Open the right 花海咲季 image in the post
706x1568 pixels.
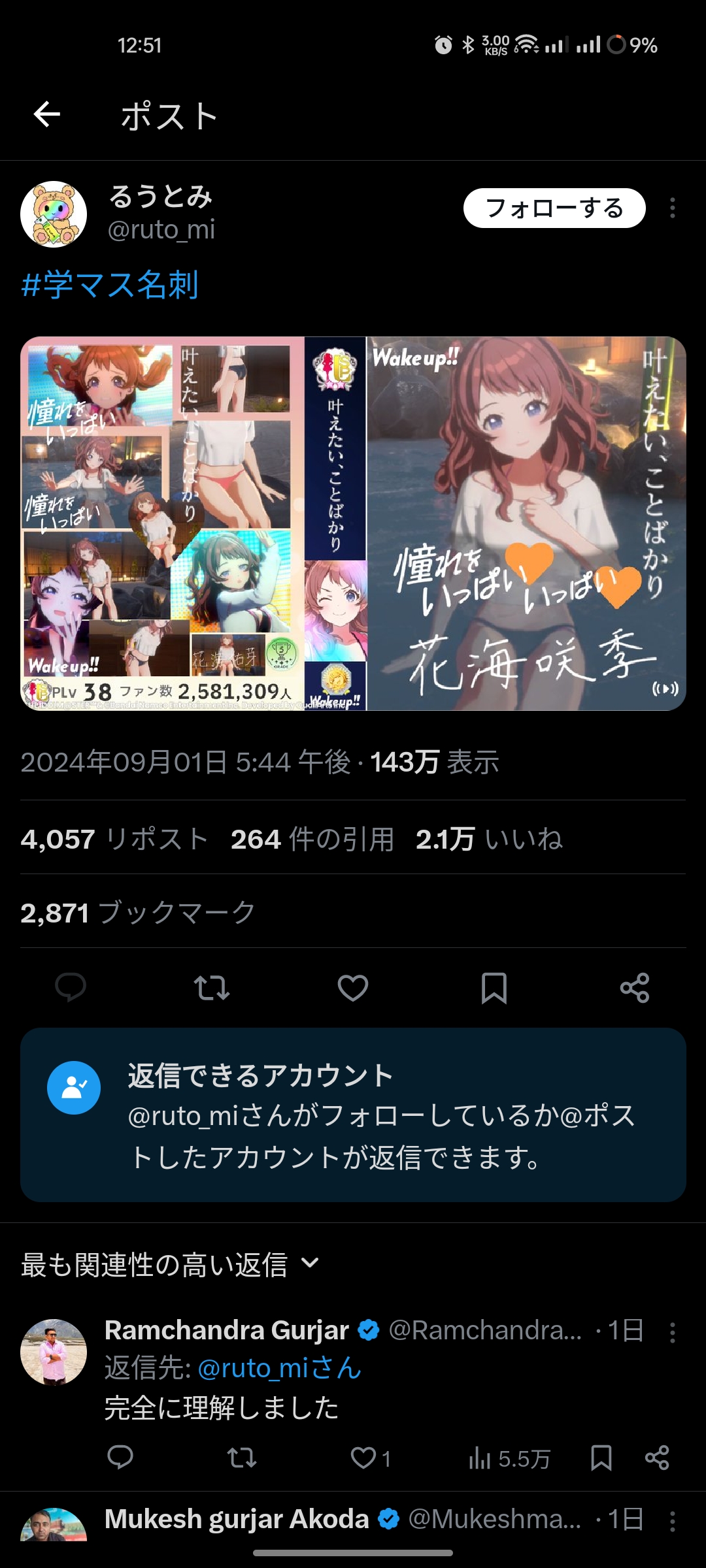tap(526, 523)
